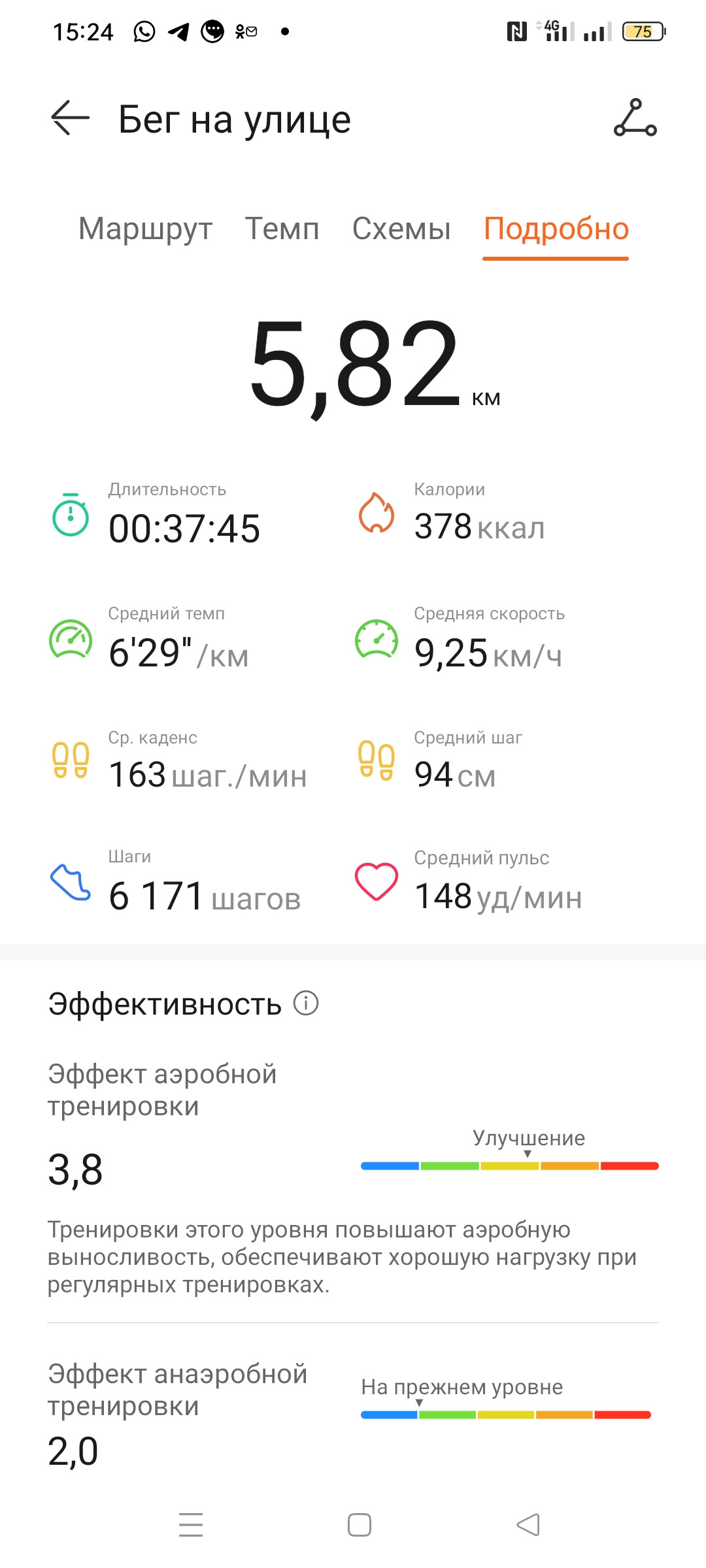Open recent apps from navigation bar
Screen dimensions: 706x1568
click(191, 1525)
